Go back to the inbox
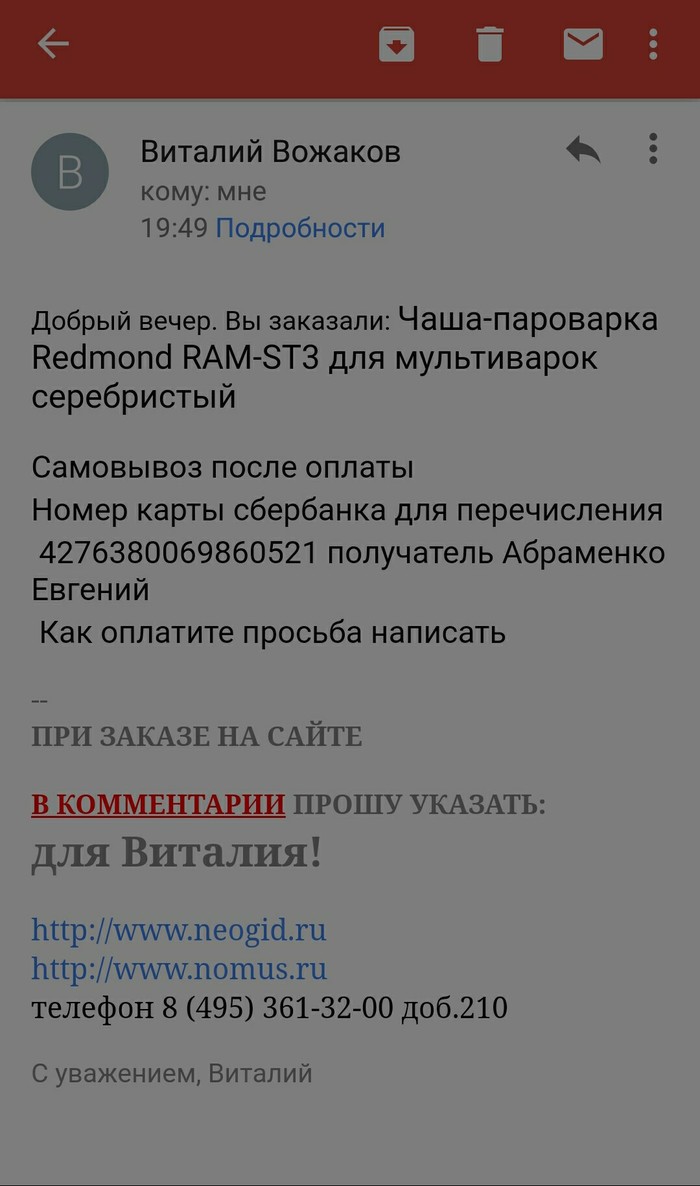This screenshot has width=700, height=1186. [x=53, y=44]
